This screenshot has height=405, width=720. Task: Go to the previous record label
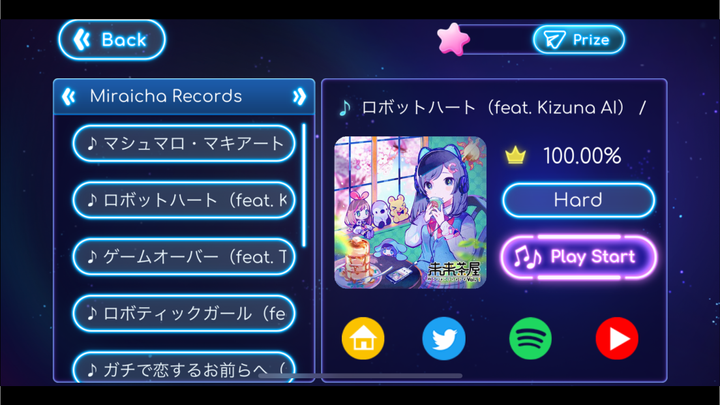tap(69, 97)
